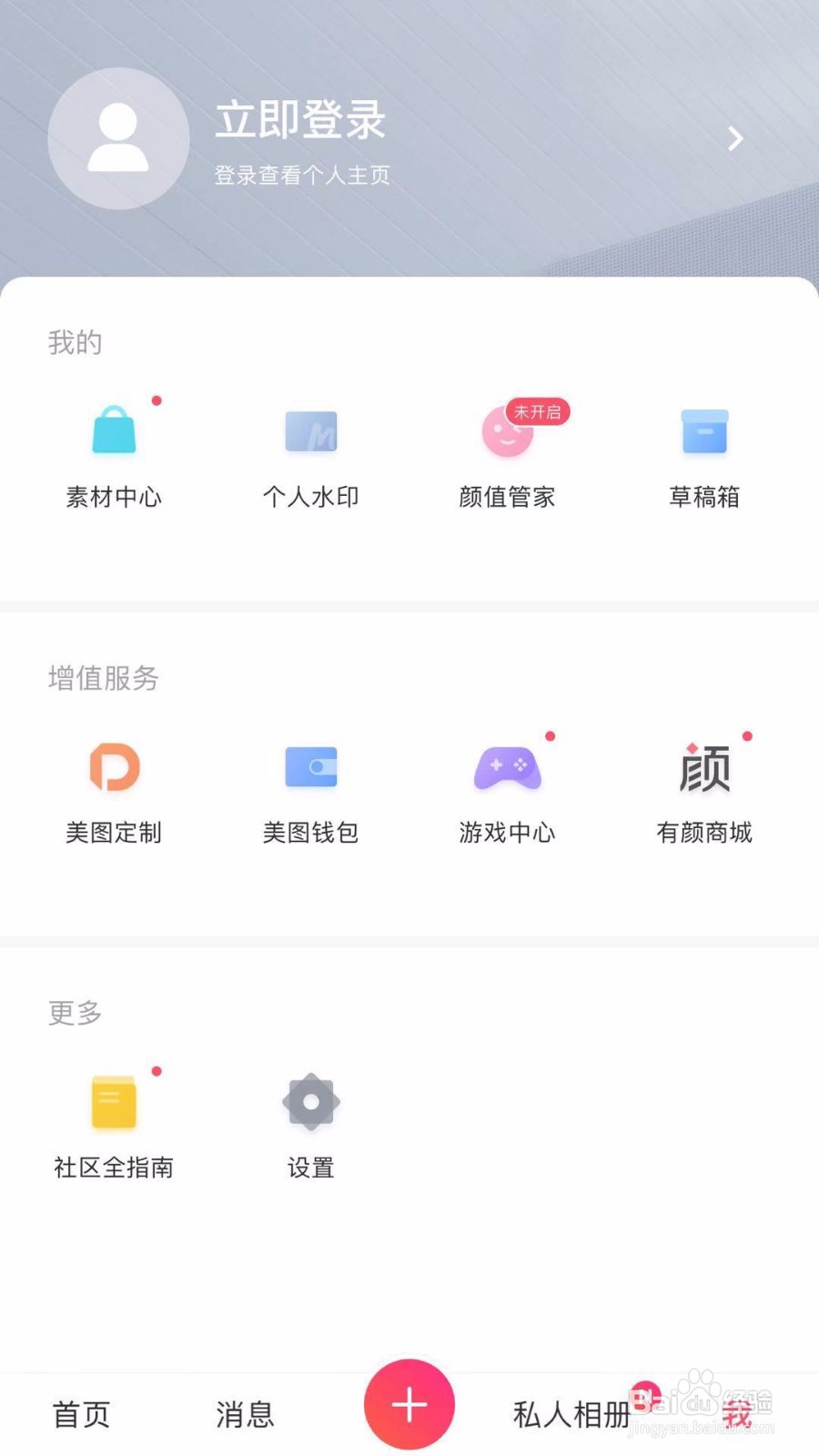Expand the profile page via right arrow chevron
819x1456 pixels.
tap(735, 138)
